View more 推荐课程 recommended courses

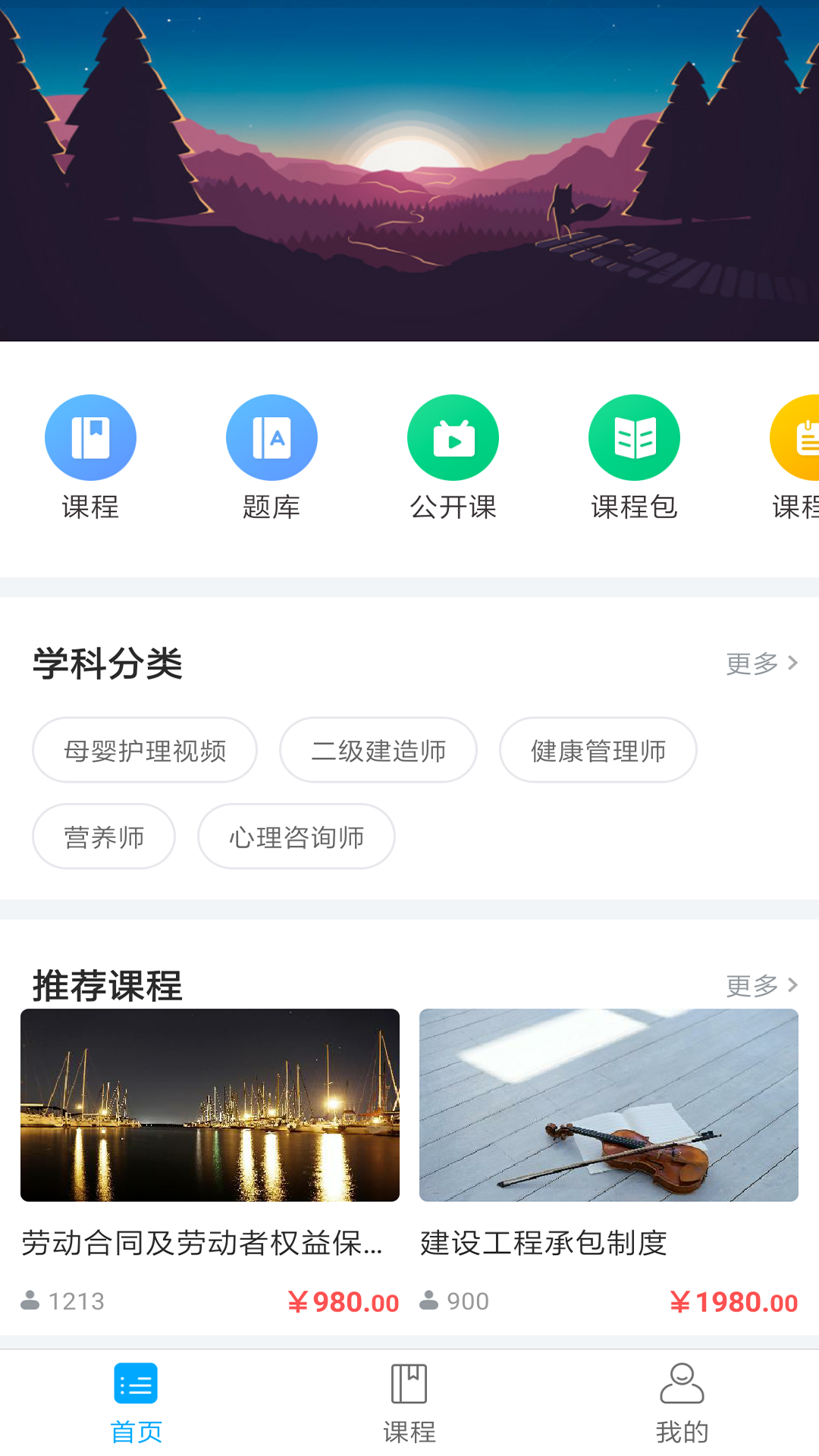click(761, 985)
